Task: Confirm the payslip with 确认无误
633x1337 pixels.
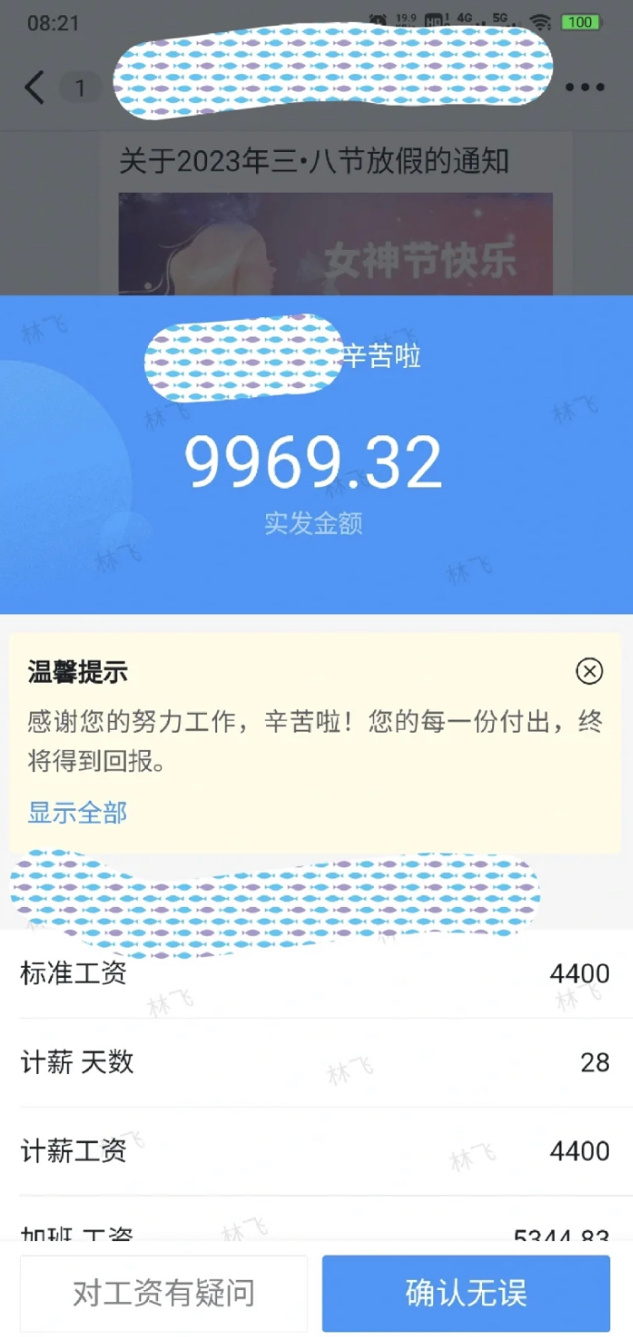Action: (x=465, y=1293)
